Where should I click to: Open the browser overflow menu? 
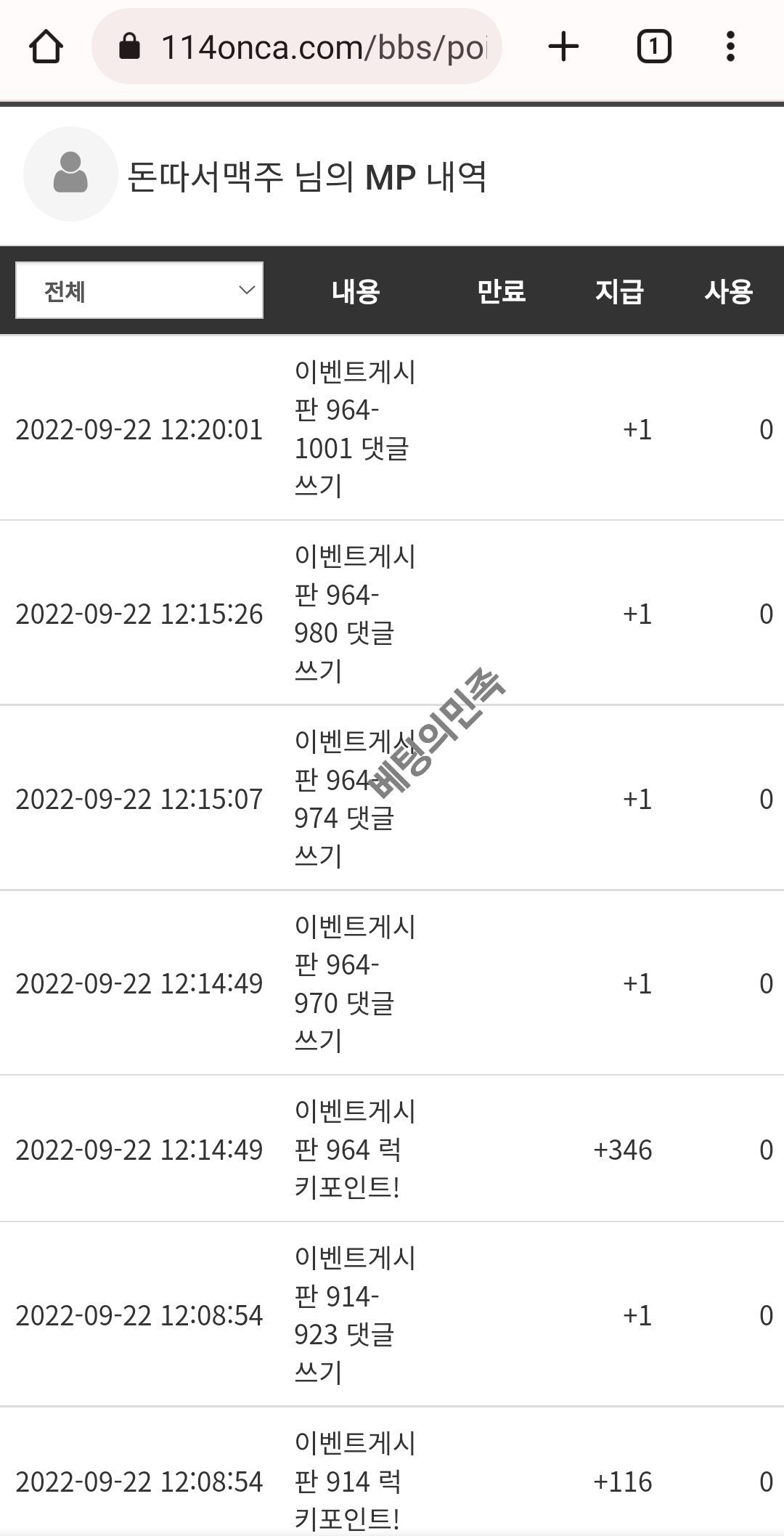coord(730,47)
